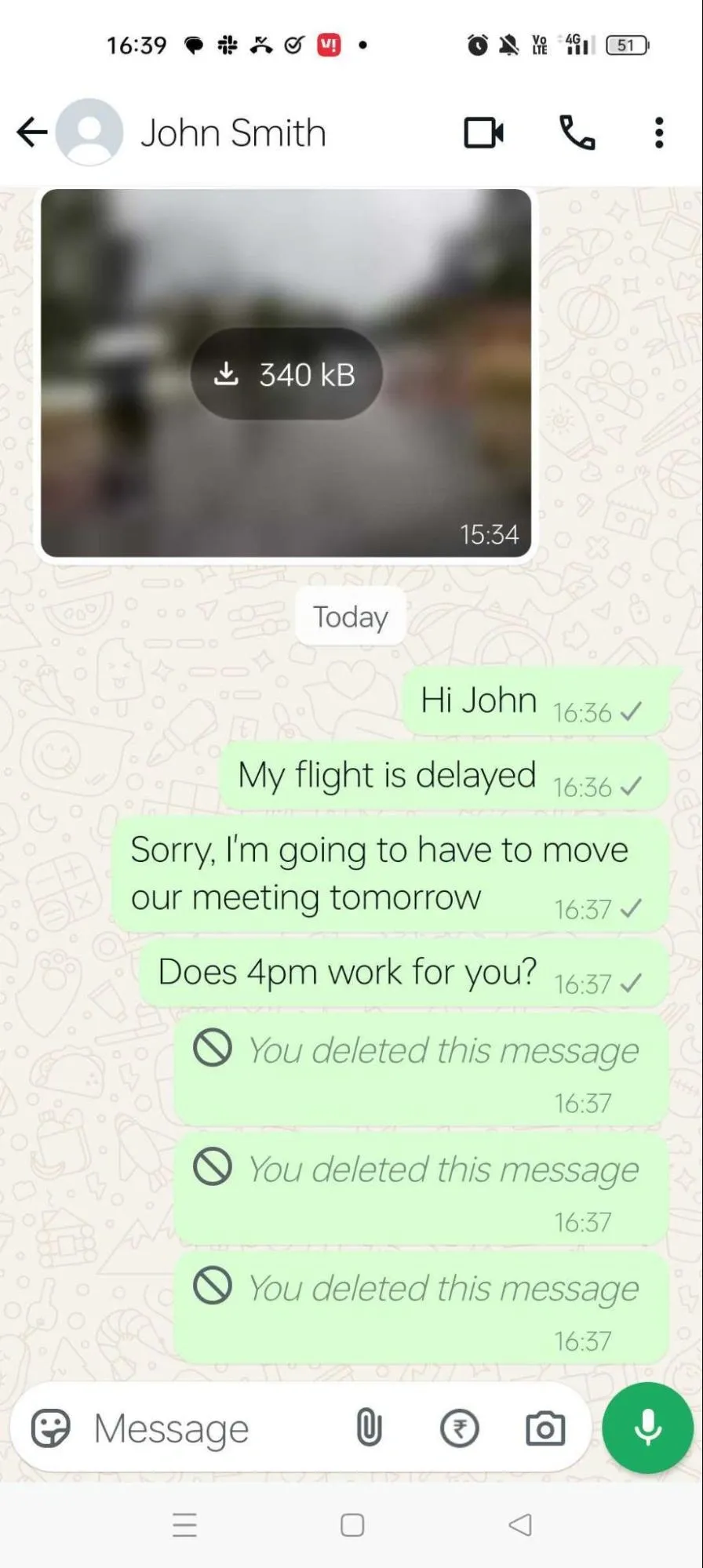
Task: Tap the Message text field
Action: [x=212, y=1428]
